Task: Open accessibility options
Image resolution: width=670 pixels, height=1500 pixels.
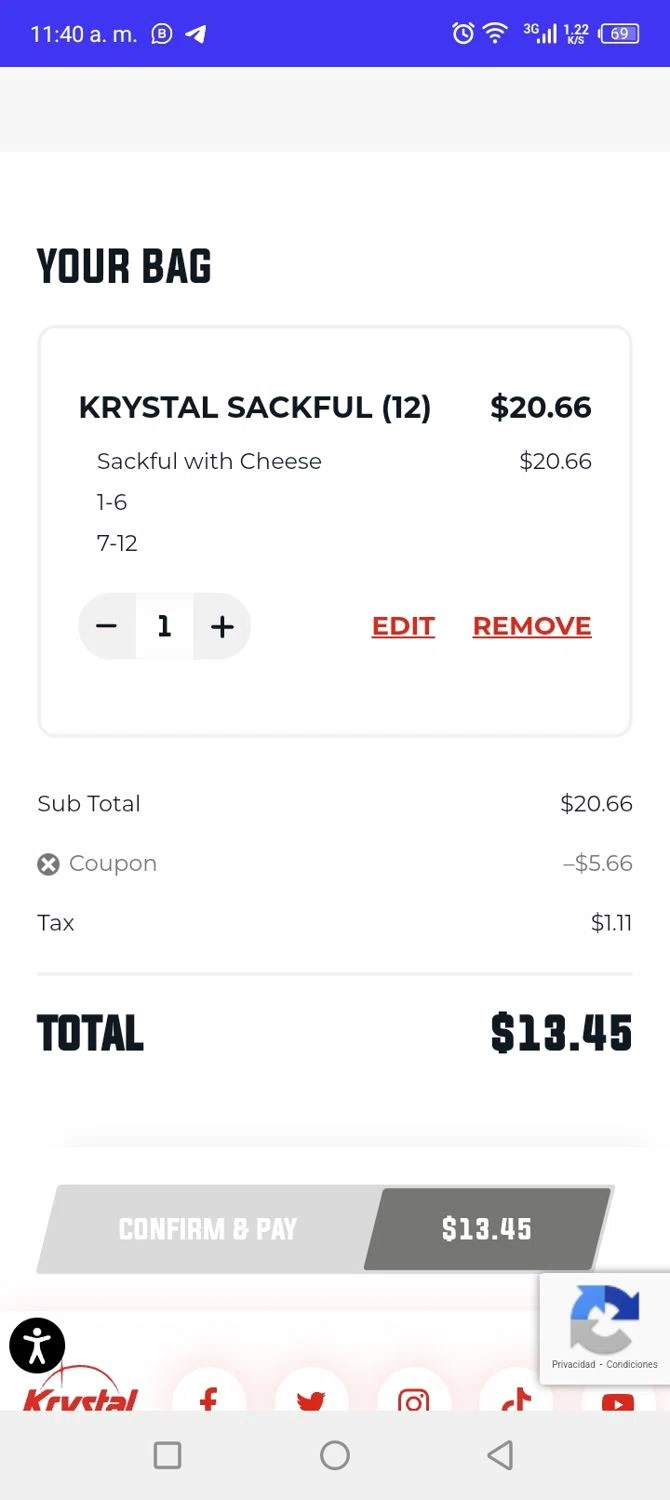Action: pos(37,1345)
